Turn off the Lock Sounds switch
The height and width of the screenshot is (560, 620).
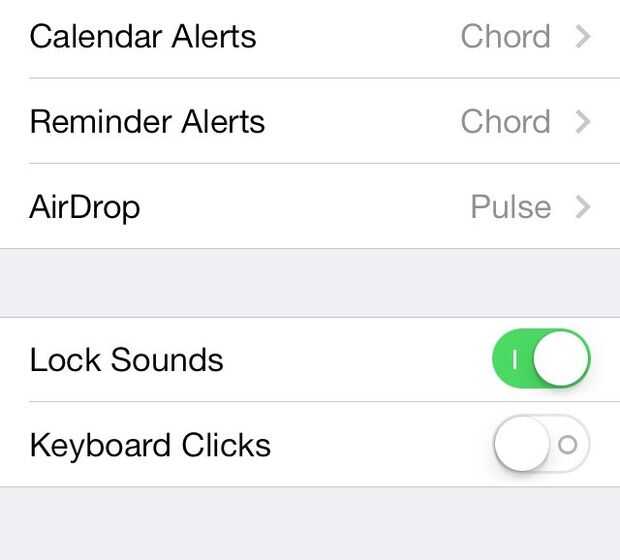[x=541, y=360]
